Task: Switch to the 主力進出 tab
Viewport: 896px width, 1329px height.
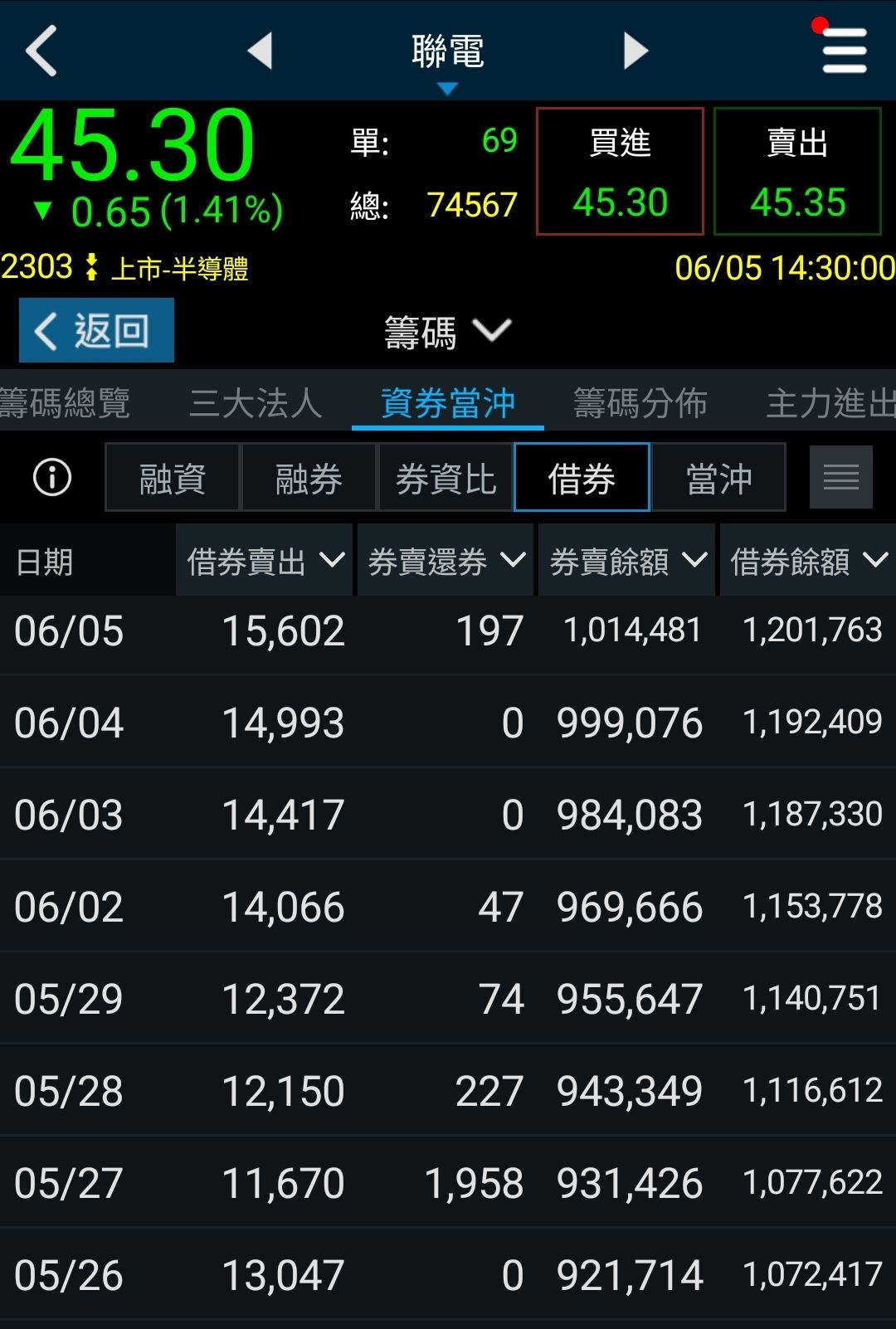Action: tap(830, 404)
